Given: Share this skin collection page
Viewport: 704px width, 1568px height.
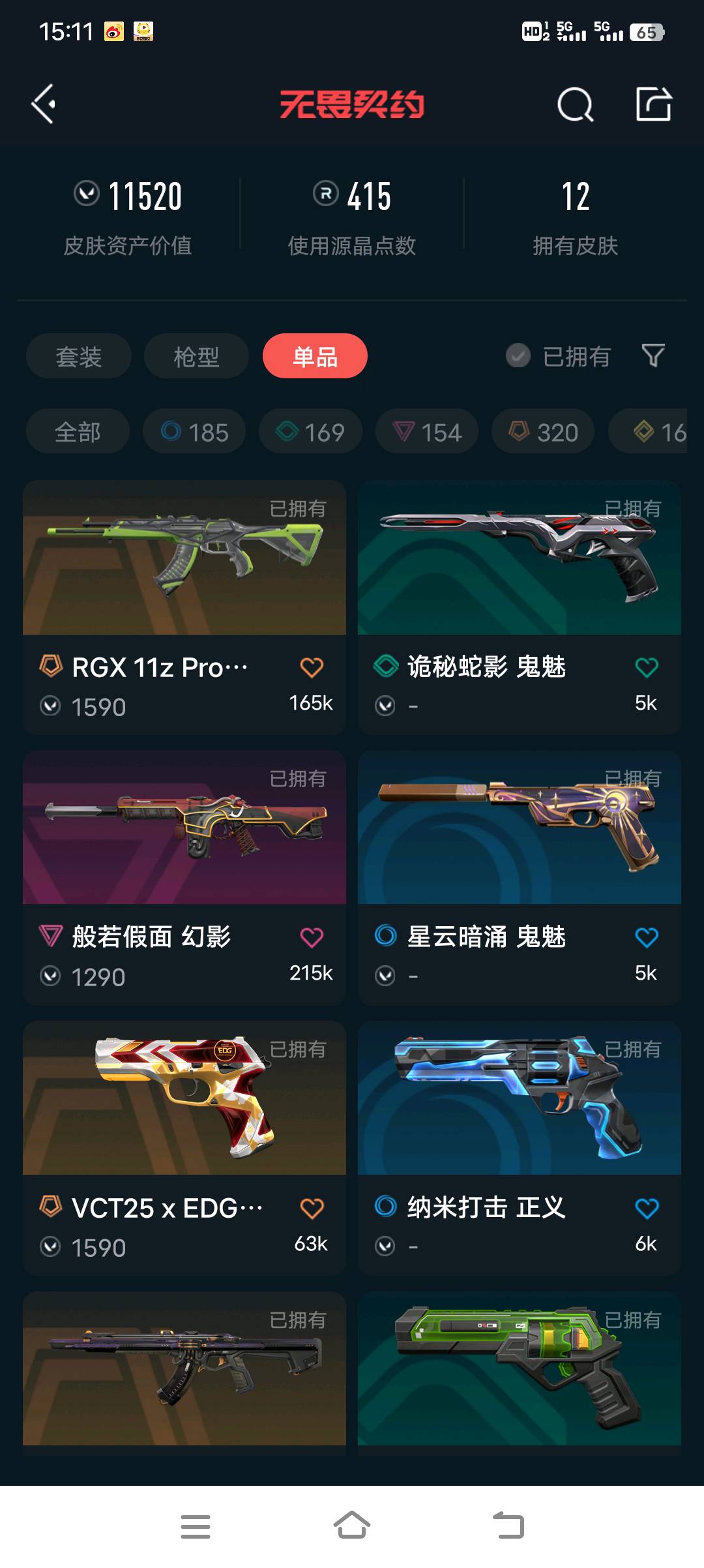Looking at the screenshot, I should pyautogui.click(x=653, y=104).
